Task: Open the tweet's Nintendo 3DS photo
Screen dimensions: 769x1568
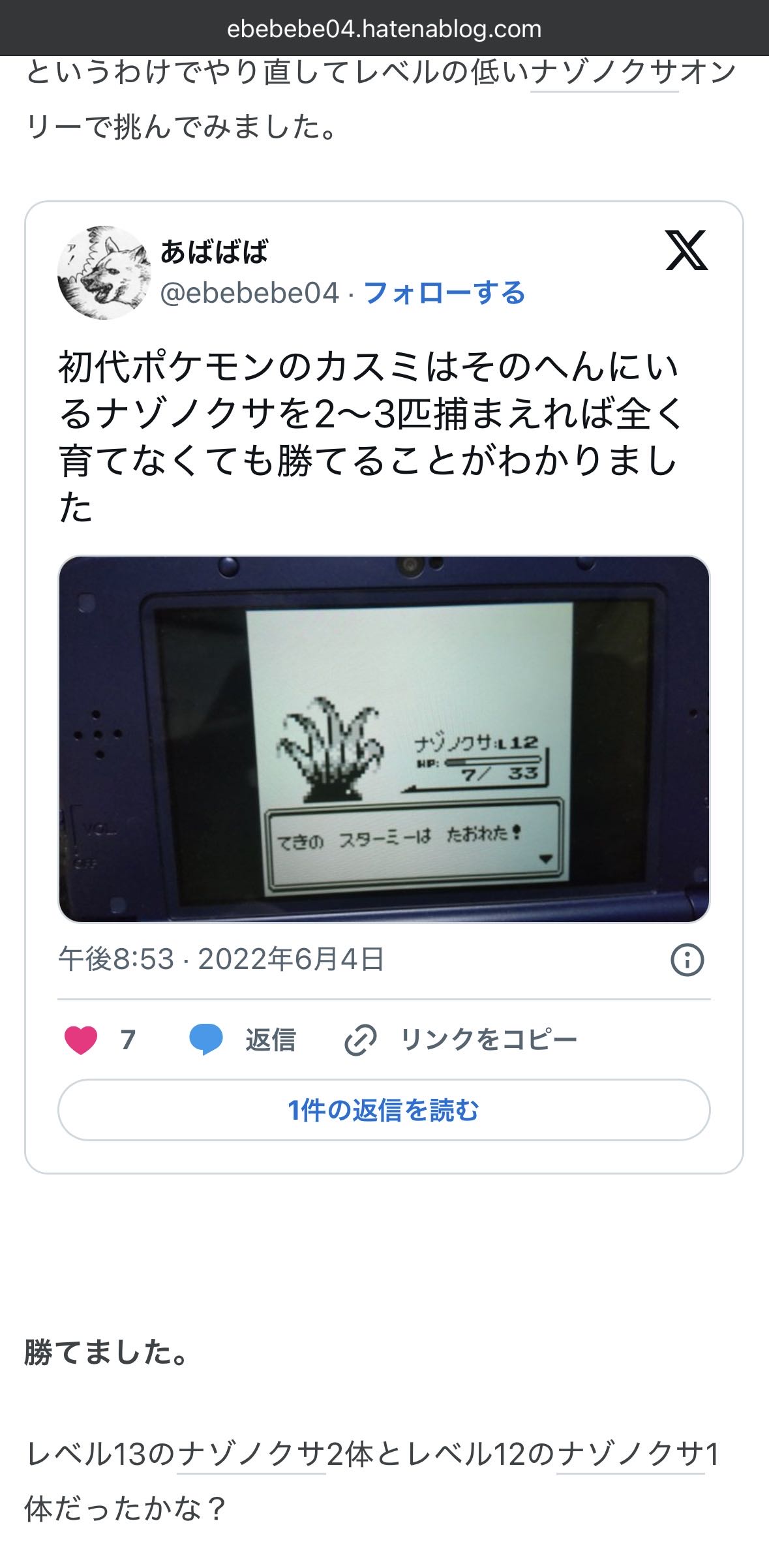Action: [x=384, y=739]
